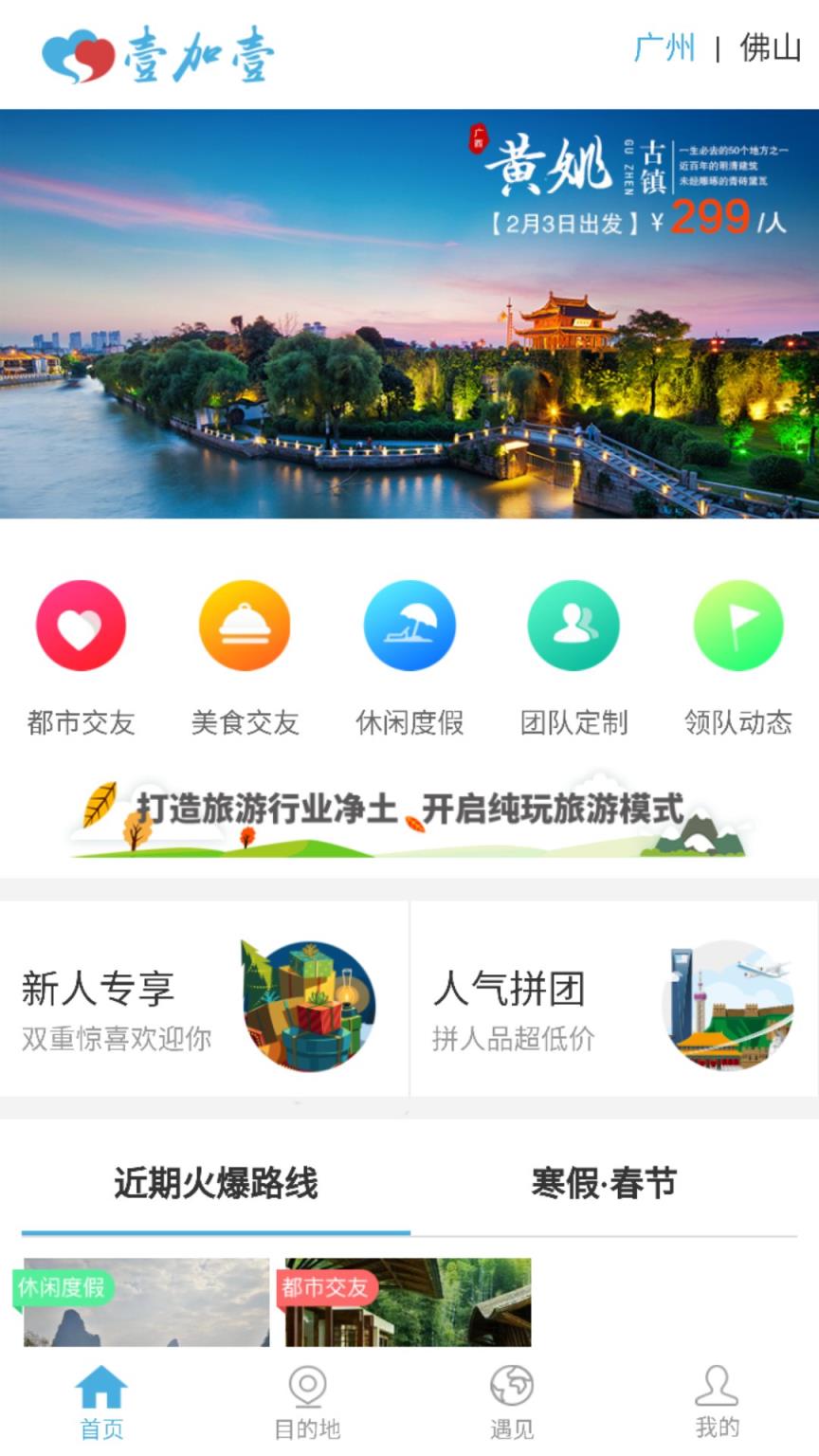819x1456 pixels.
Task: Tap the flag icon for 领队动态
Action: (x=738, y=626)
